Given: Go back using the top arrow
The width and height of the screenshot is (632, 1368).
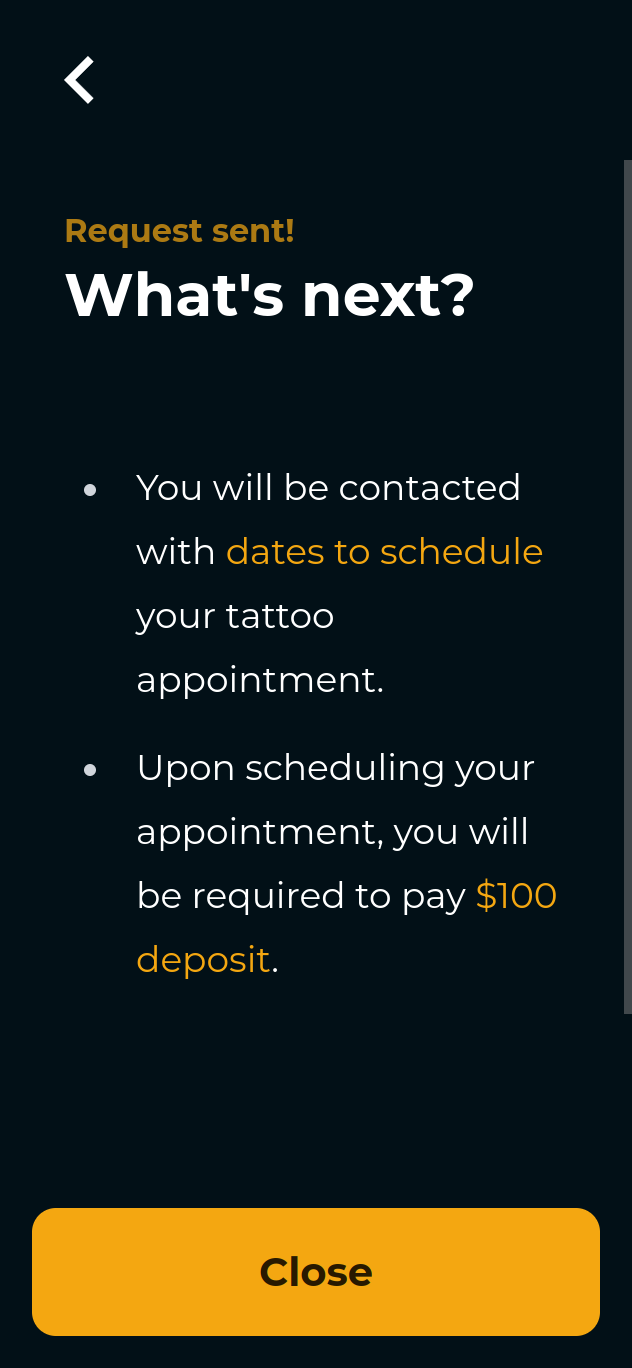Looking at the screenshot, I should [80, 80].
